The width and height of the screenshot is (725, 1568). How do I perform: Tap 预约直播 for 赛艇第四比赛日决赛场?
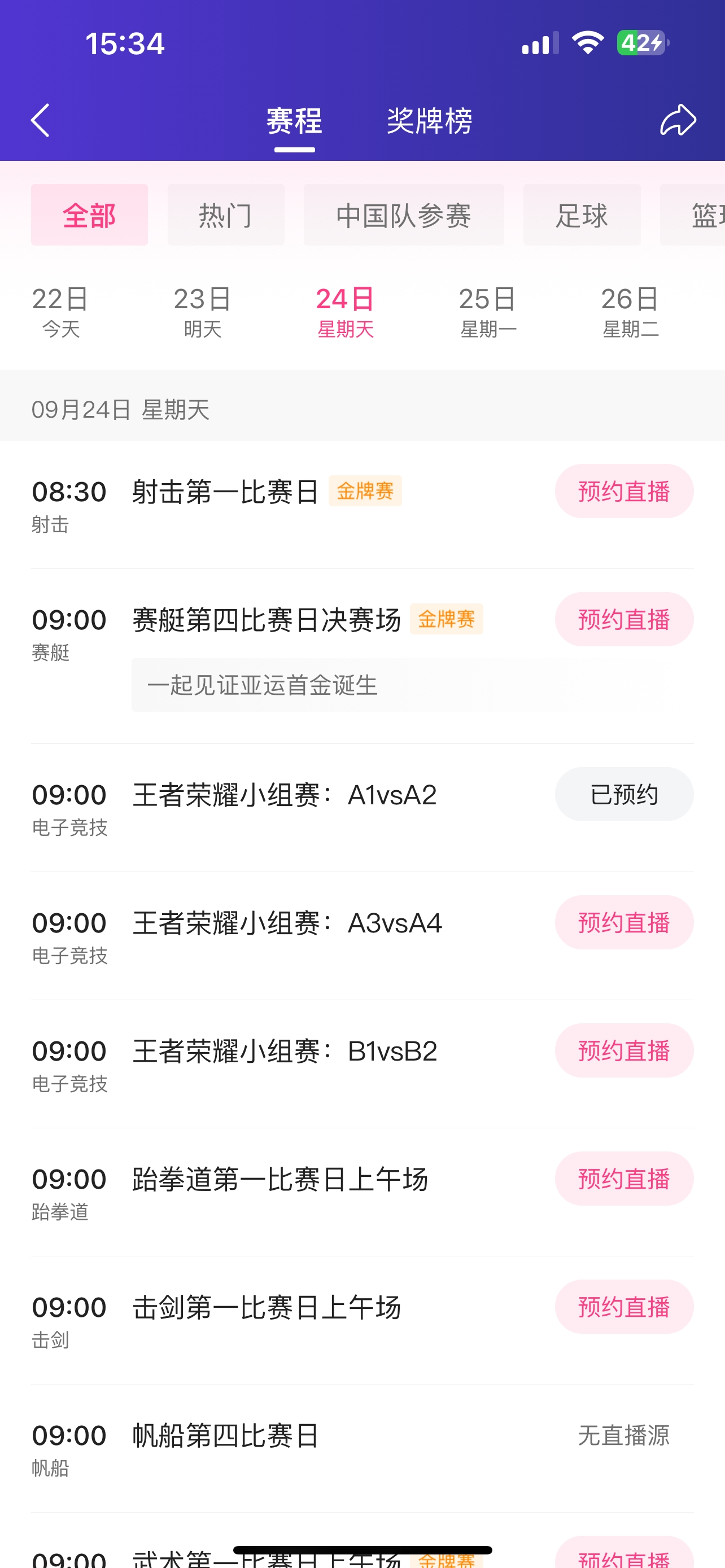point(624,619)
